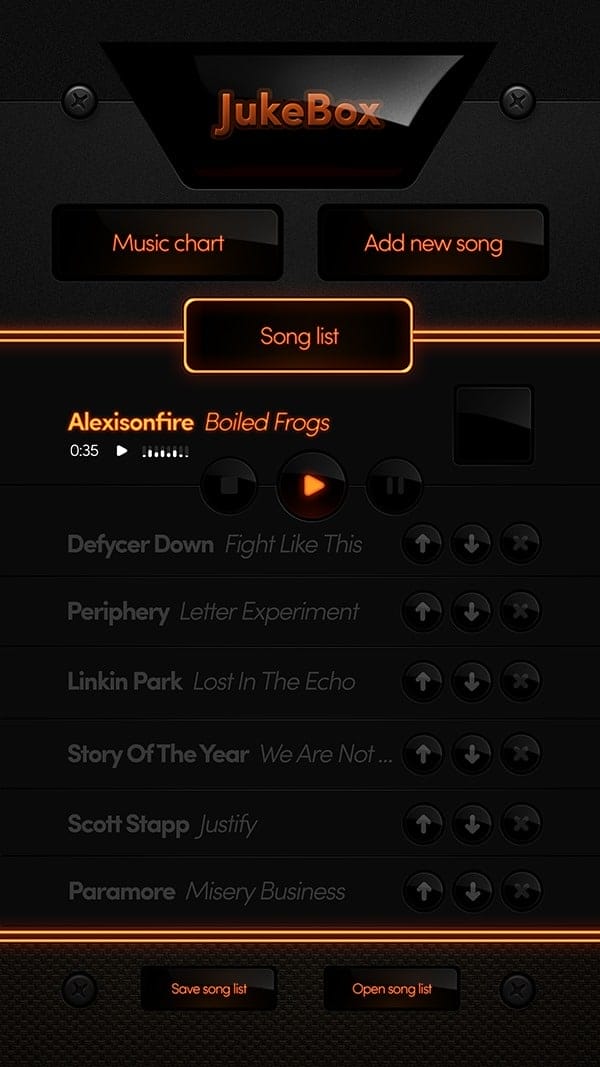Stop the current song playback
Viewport: 600px width, 1067px height.
coord(229,486)
